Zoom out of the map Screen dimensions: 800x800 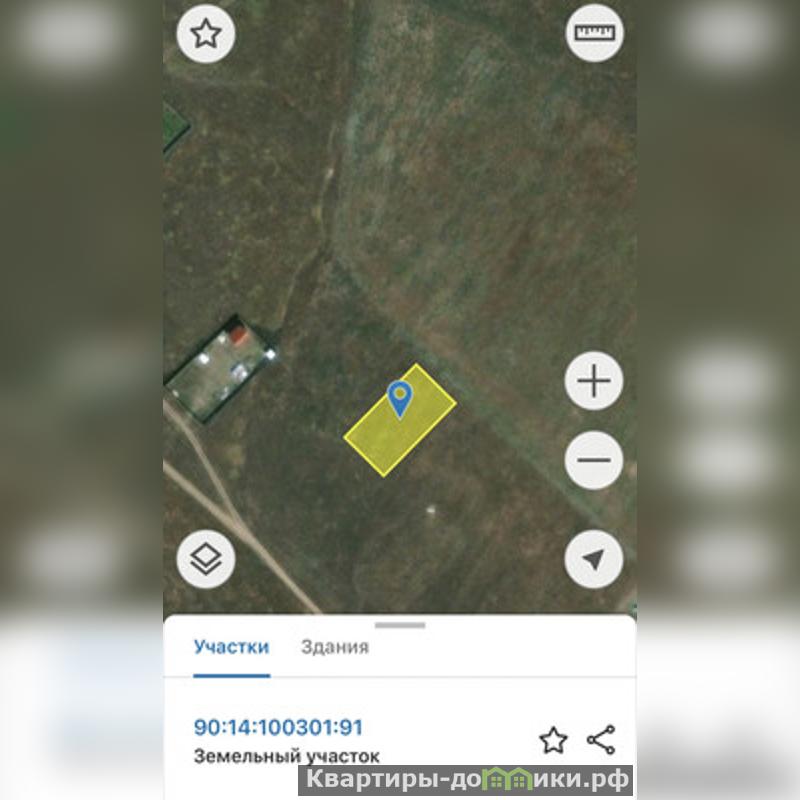[594, 461]
